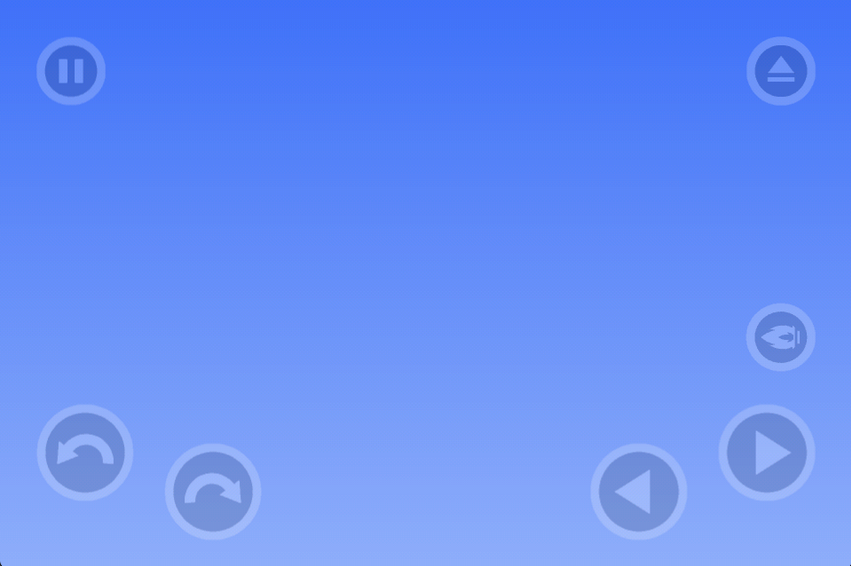Pause the game
851x566 pixels.
coord(71,71)
